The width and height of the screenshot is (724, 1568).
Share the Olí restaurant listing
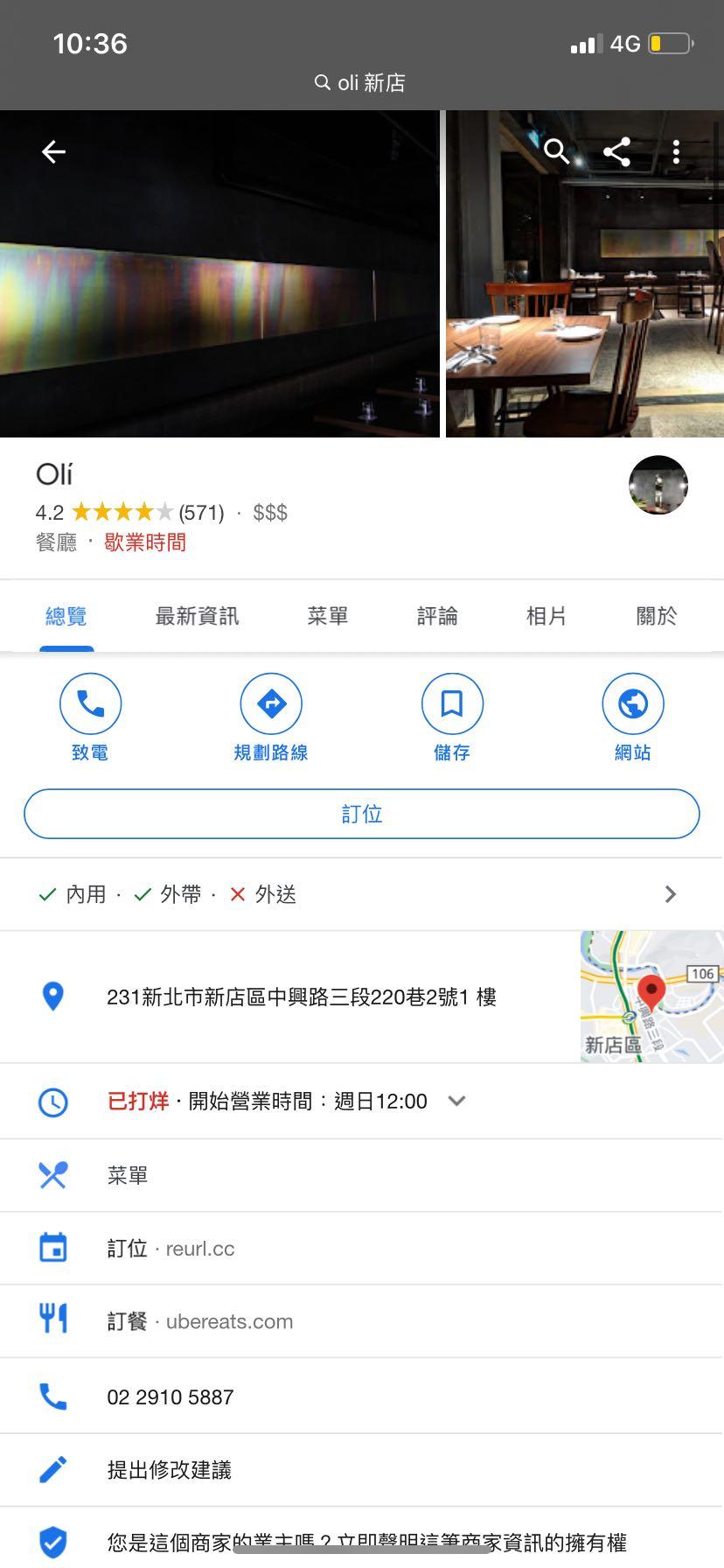pyautogui.click(x=616, y=152)
